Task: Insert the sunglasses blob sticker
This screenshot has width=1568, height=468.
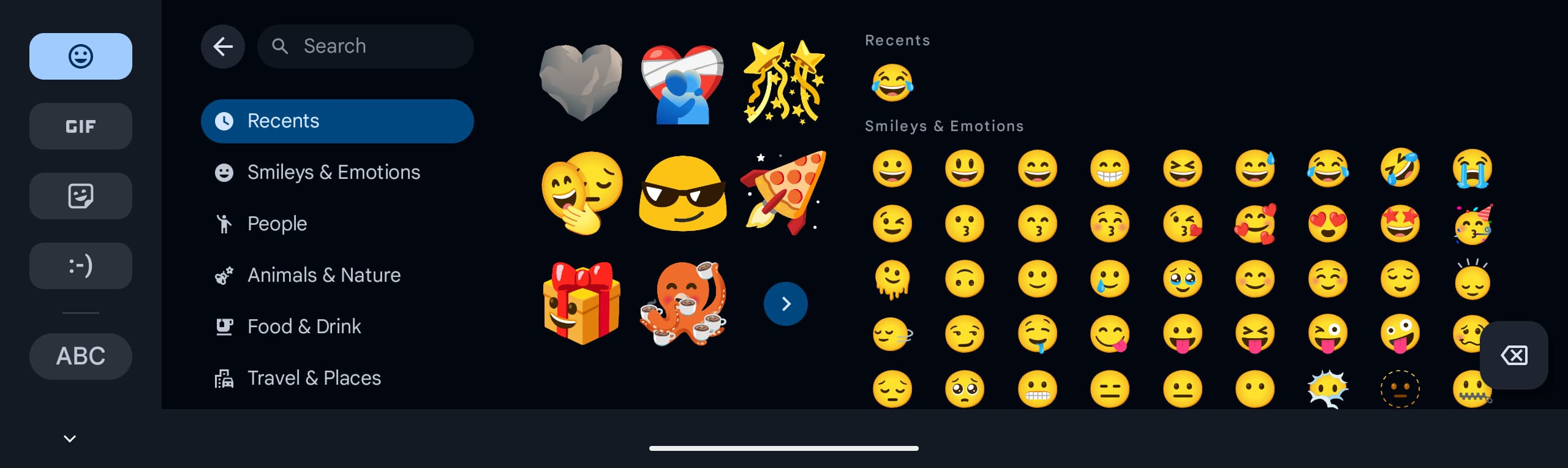Action: coord(682,194)
